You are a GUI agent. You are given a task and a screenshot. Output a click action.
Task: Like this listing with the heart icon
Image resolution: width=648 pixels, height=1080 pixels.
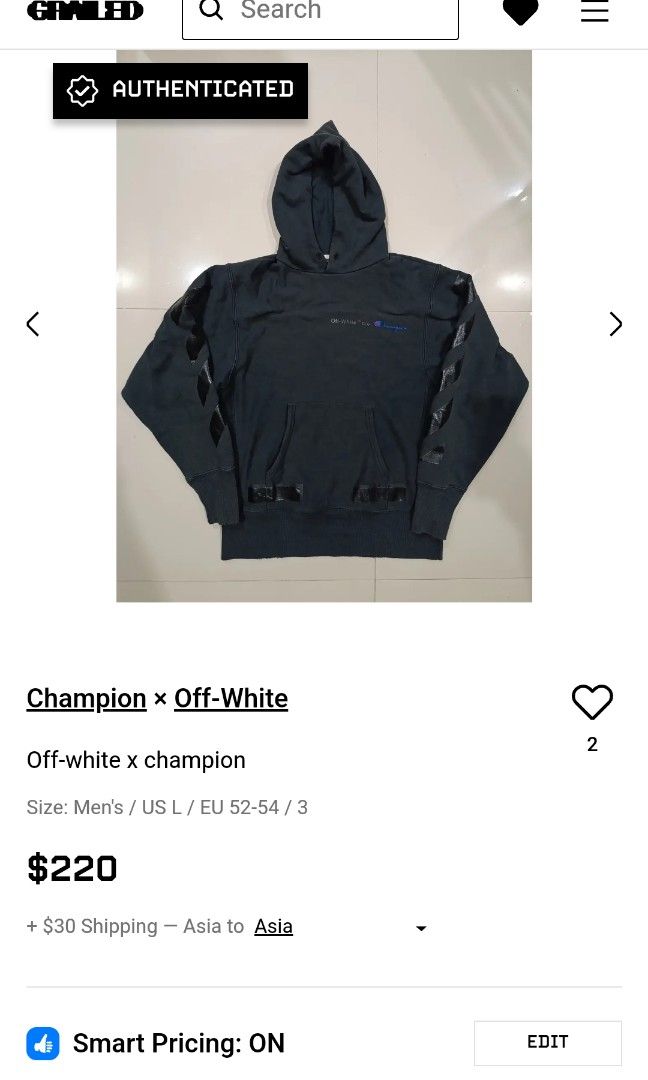(x=592, y=702)
